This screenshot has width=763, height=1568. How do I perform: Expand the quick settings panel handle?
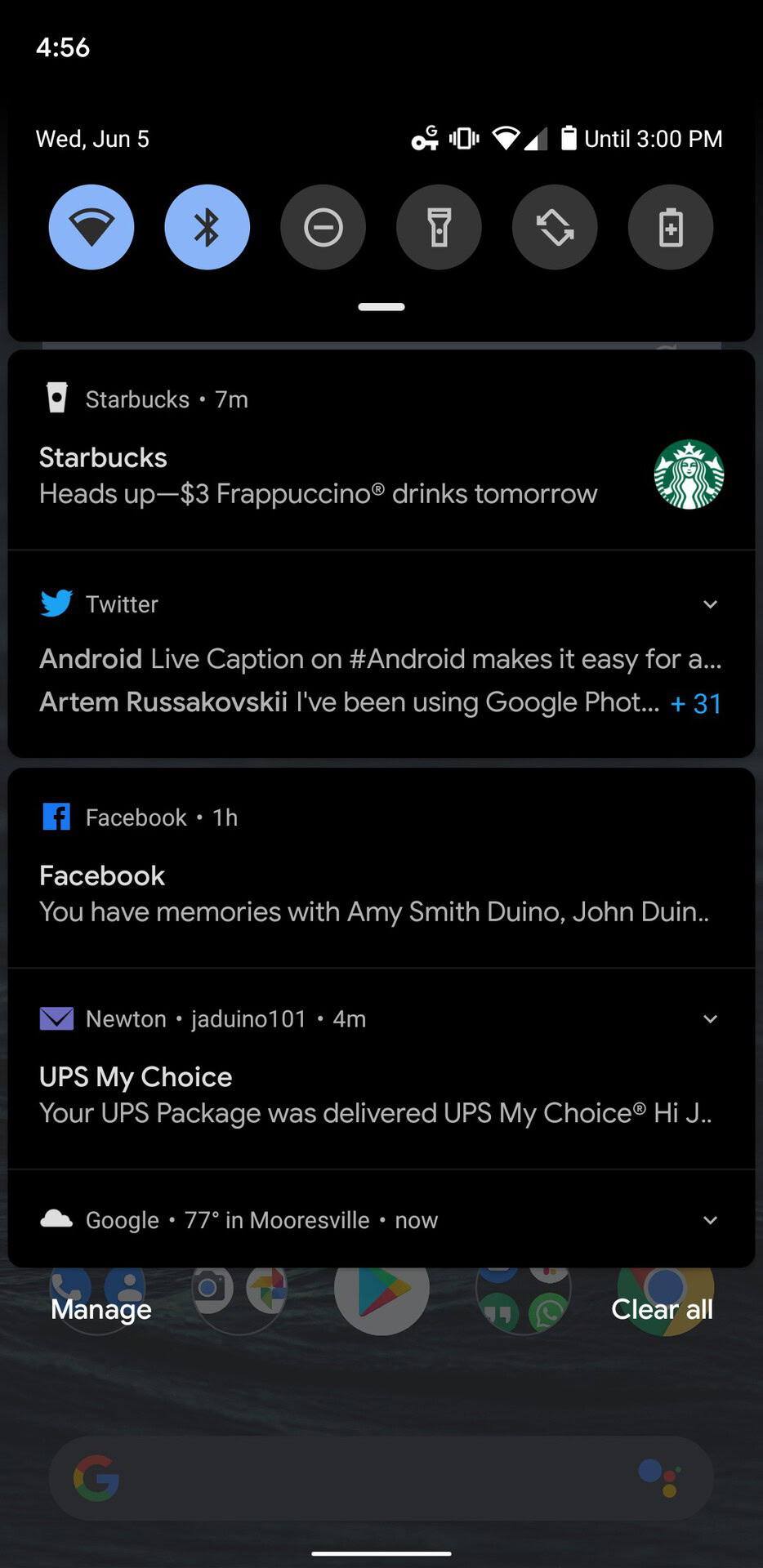coord(381,307)
